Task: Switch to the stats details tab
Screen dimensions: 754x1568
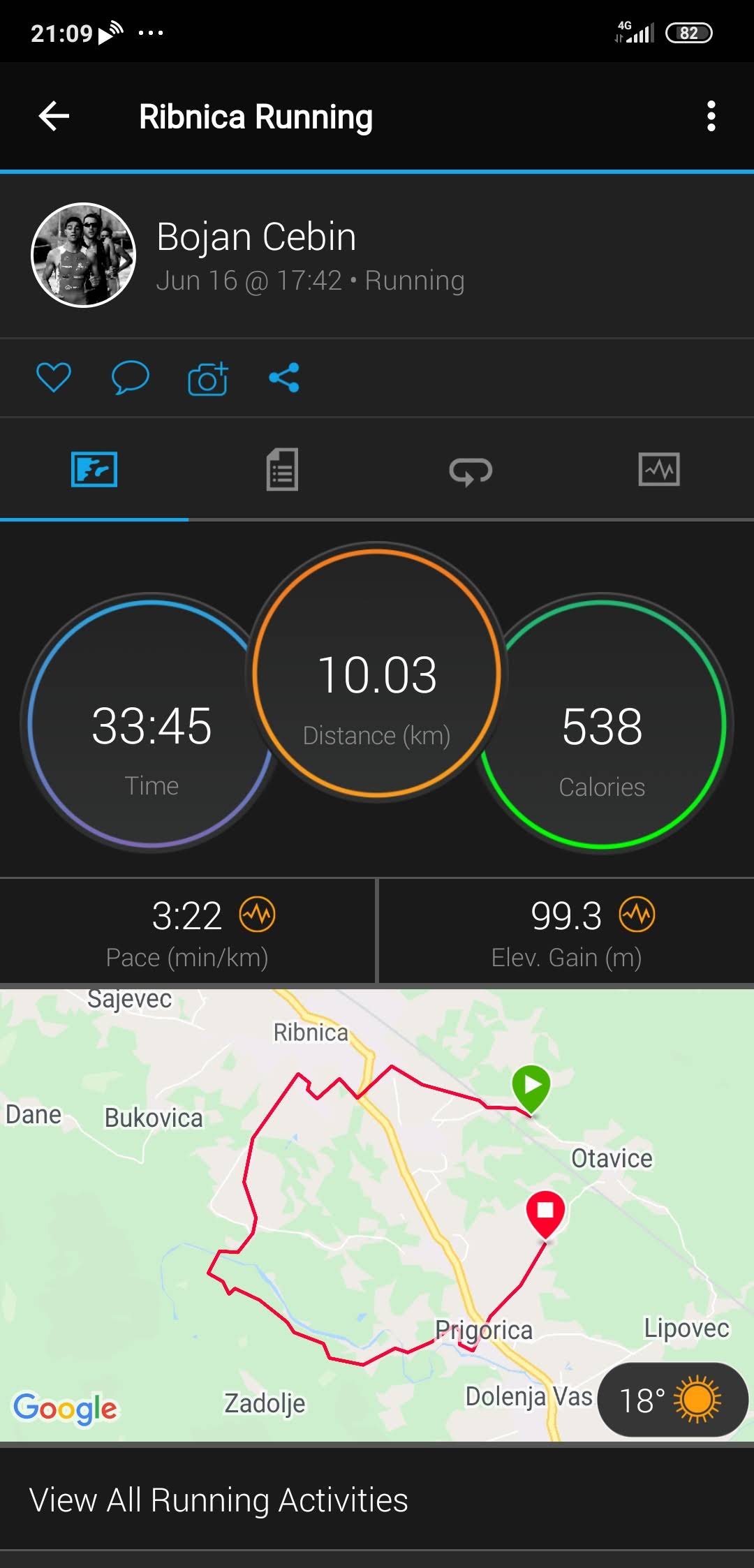Action: tap(282, 469)
